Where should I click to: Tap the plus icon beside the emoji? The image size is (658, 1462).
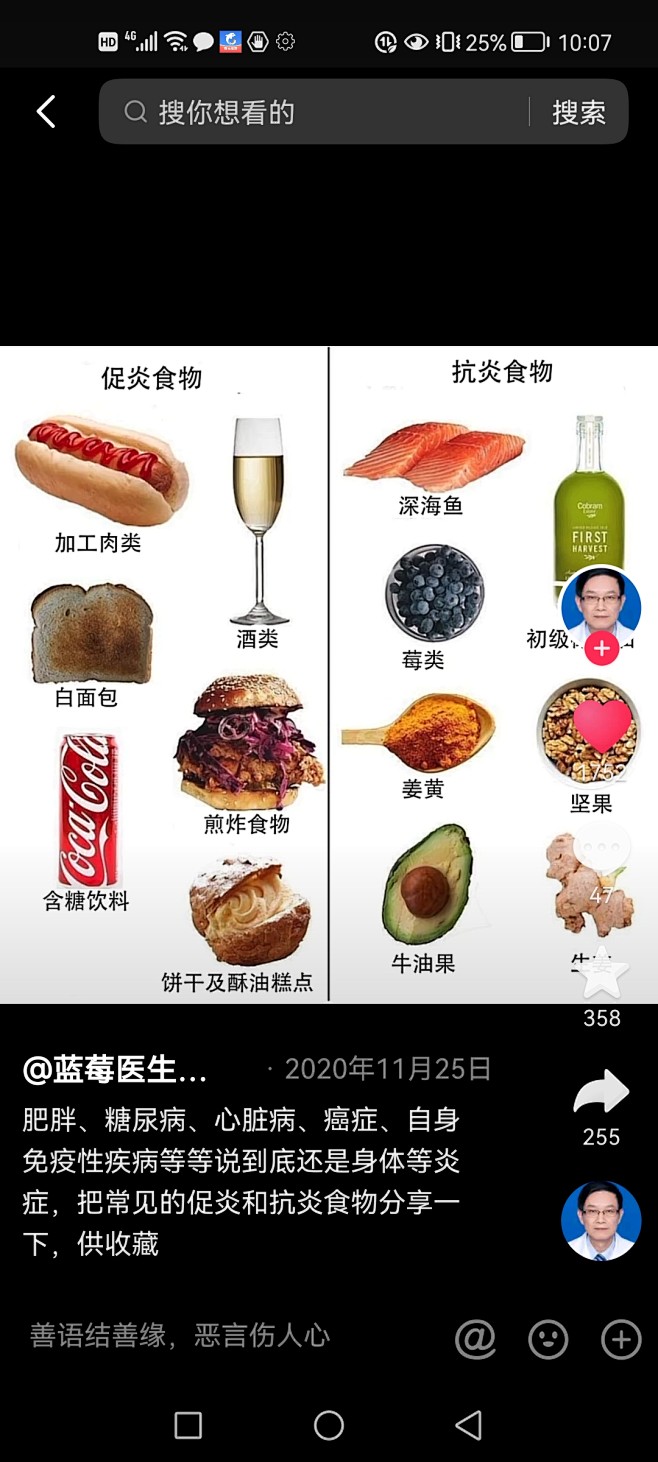tap(620, 1339)
